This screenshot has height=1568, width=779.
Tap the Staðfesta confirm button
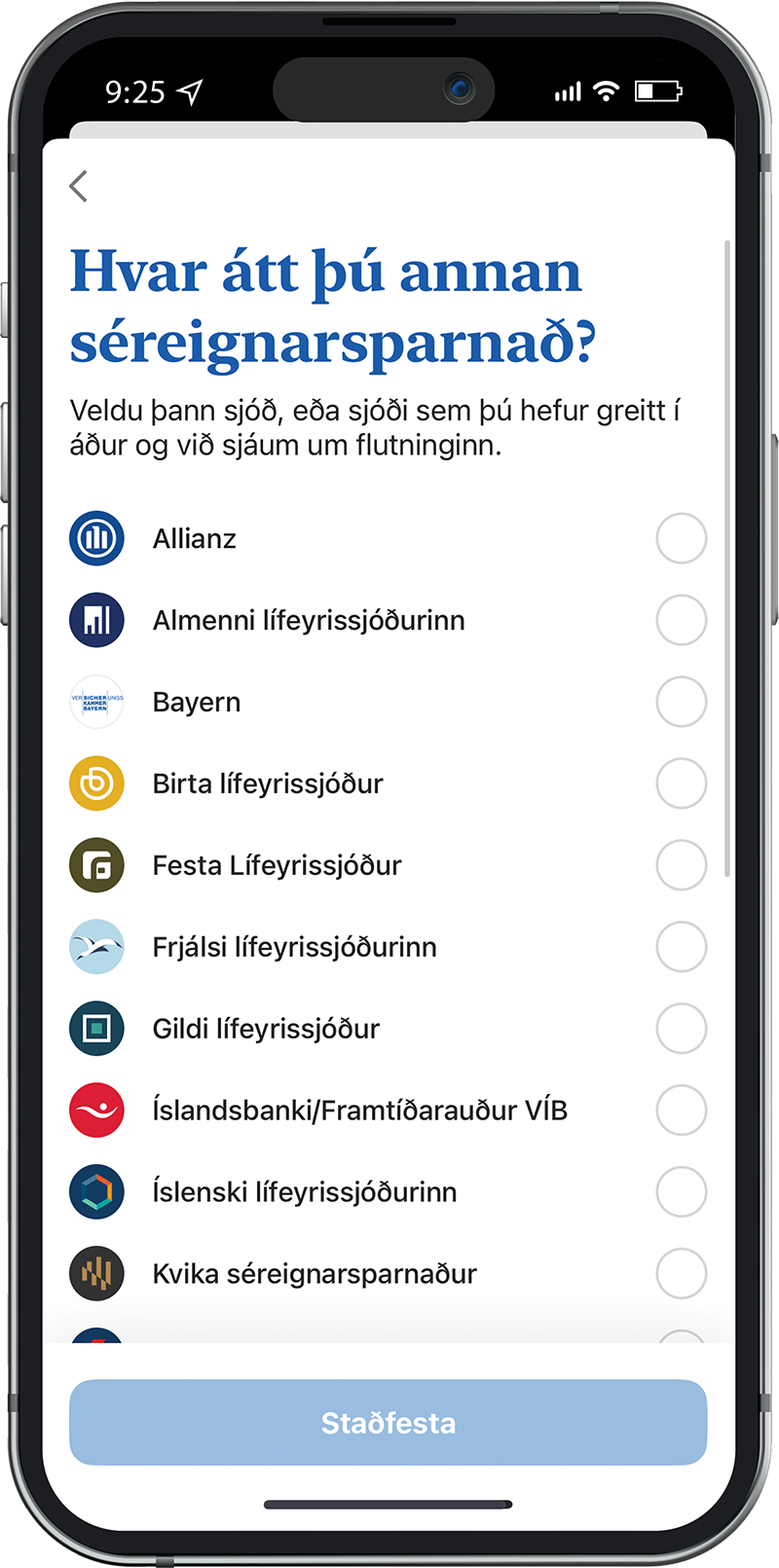click(x=388, y=1423)
